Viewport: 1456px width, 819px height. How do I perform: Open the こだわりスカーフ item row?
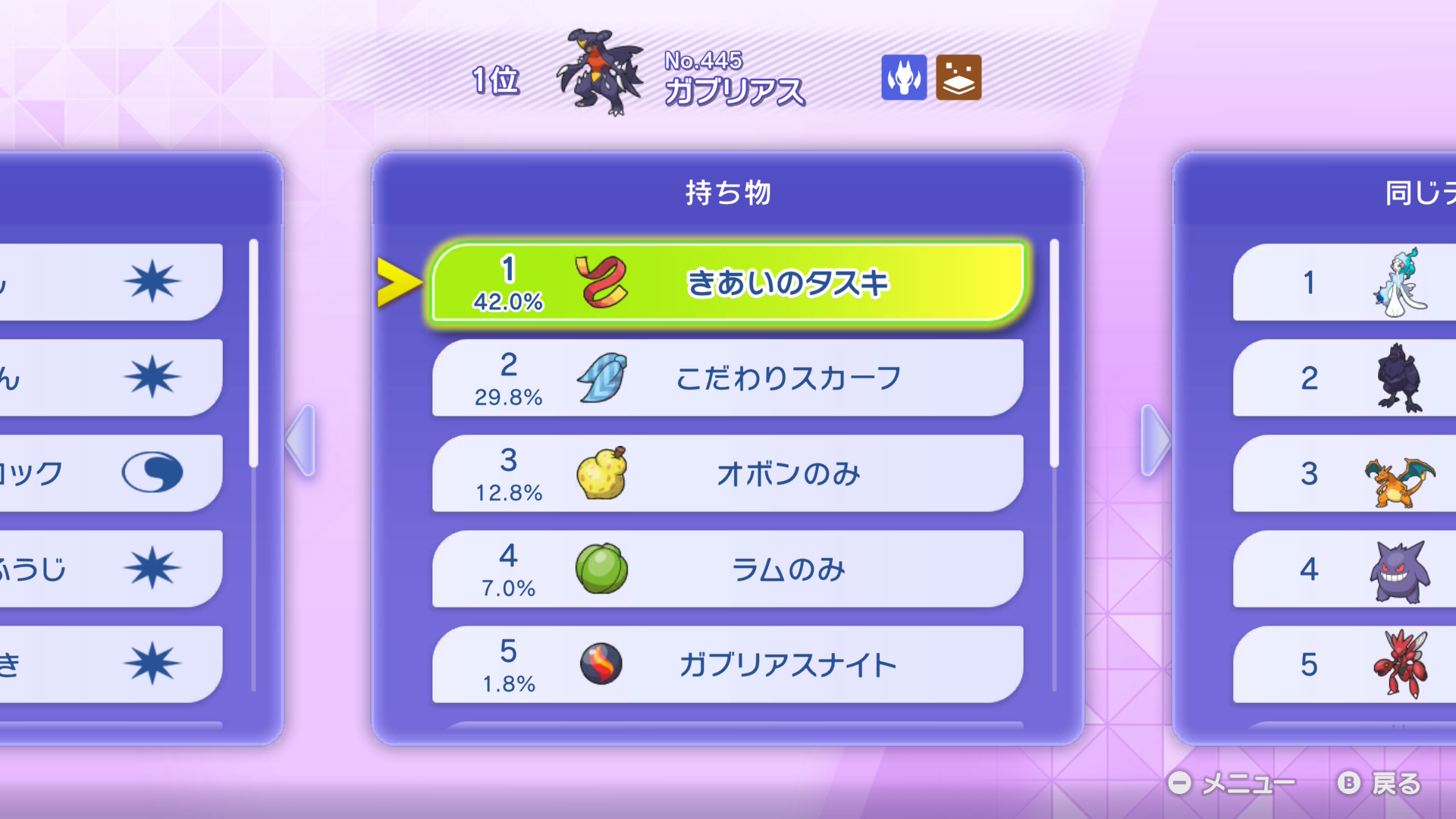pos(728,378)
